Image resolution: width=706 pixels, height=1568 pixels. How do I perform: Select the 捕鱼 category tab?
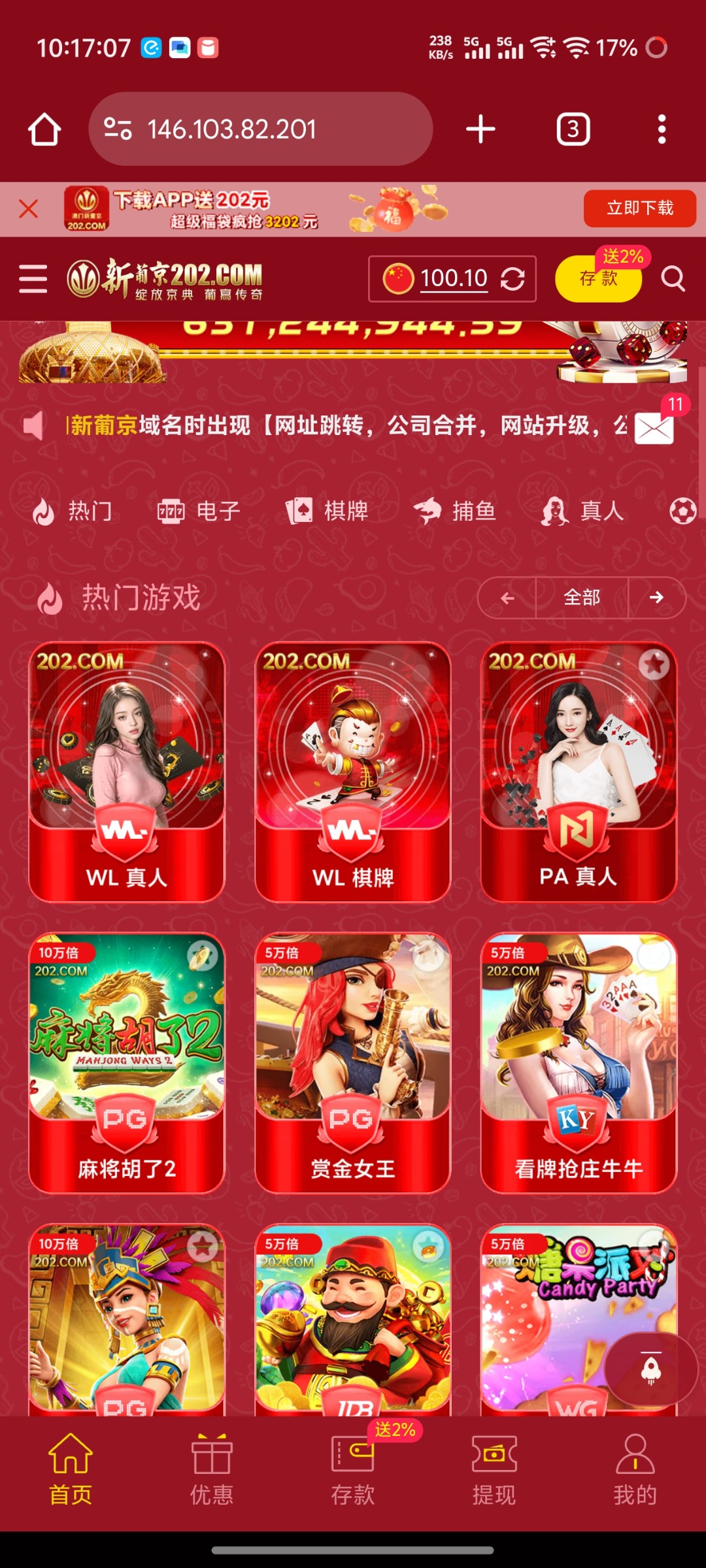[455, 511]
